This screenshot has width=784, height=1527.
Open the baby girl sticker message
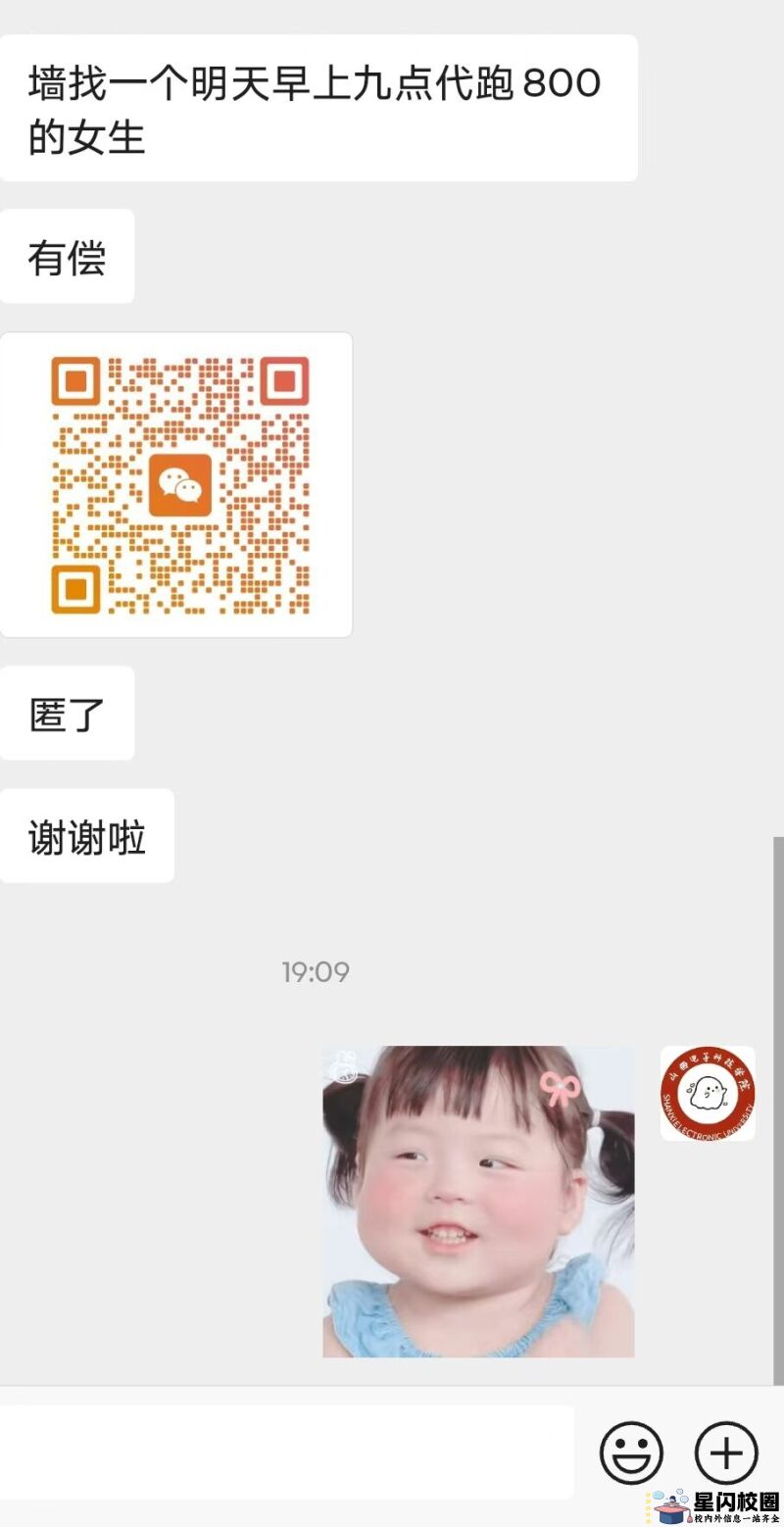click(x=478, y=1201)
